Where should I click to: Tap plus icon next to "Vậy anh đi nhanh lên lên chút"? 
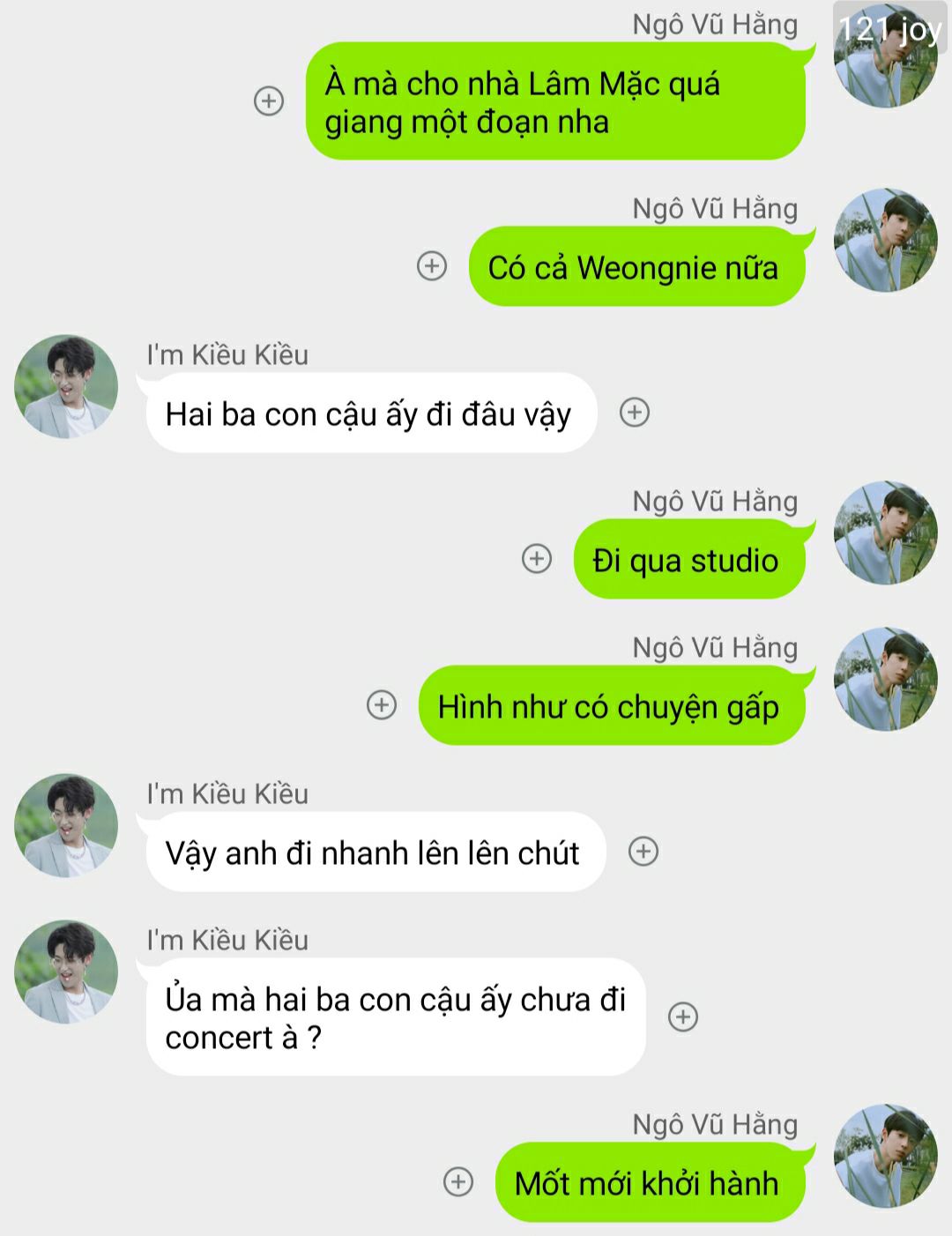pos(643,851)
